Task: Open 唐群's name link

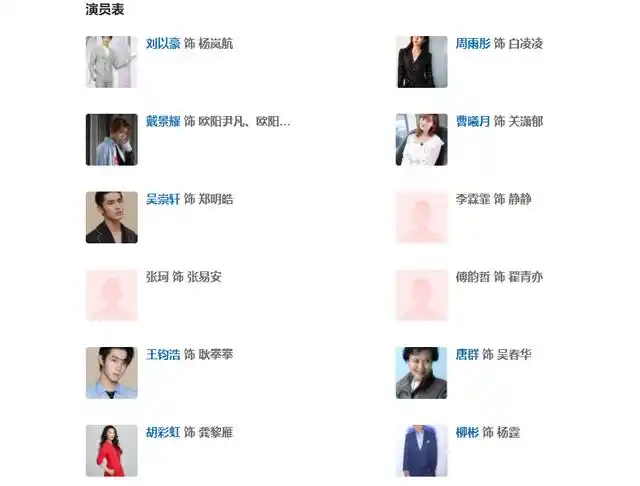Action: [467, 355]
